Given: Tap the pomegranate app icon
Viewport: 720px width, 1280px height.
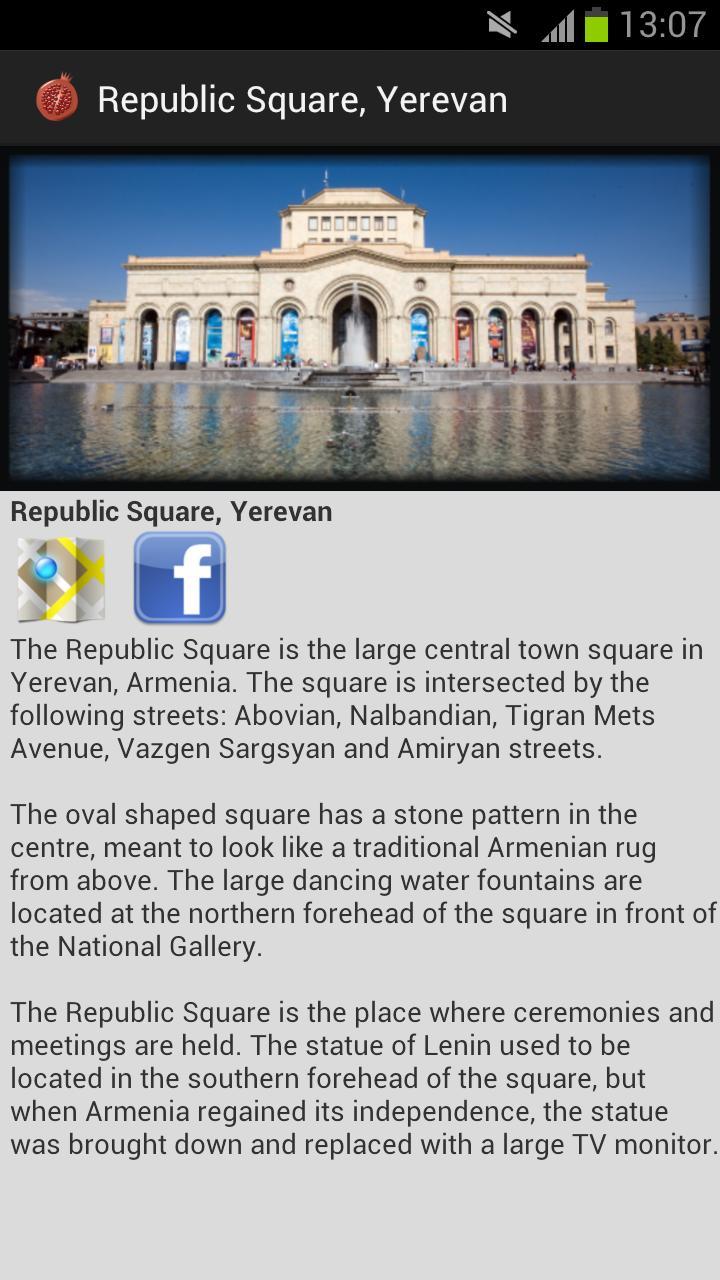Looking at the screenshot, I should tap(57, 98).
